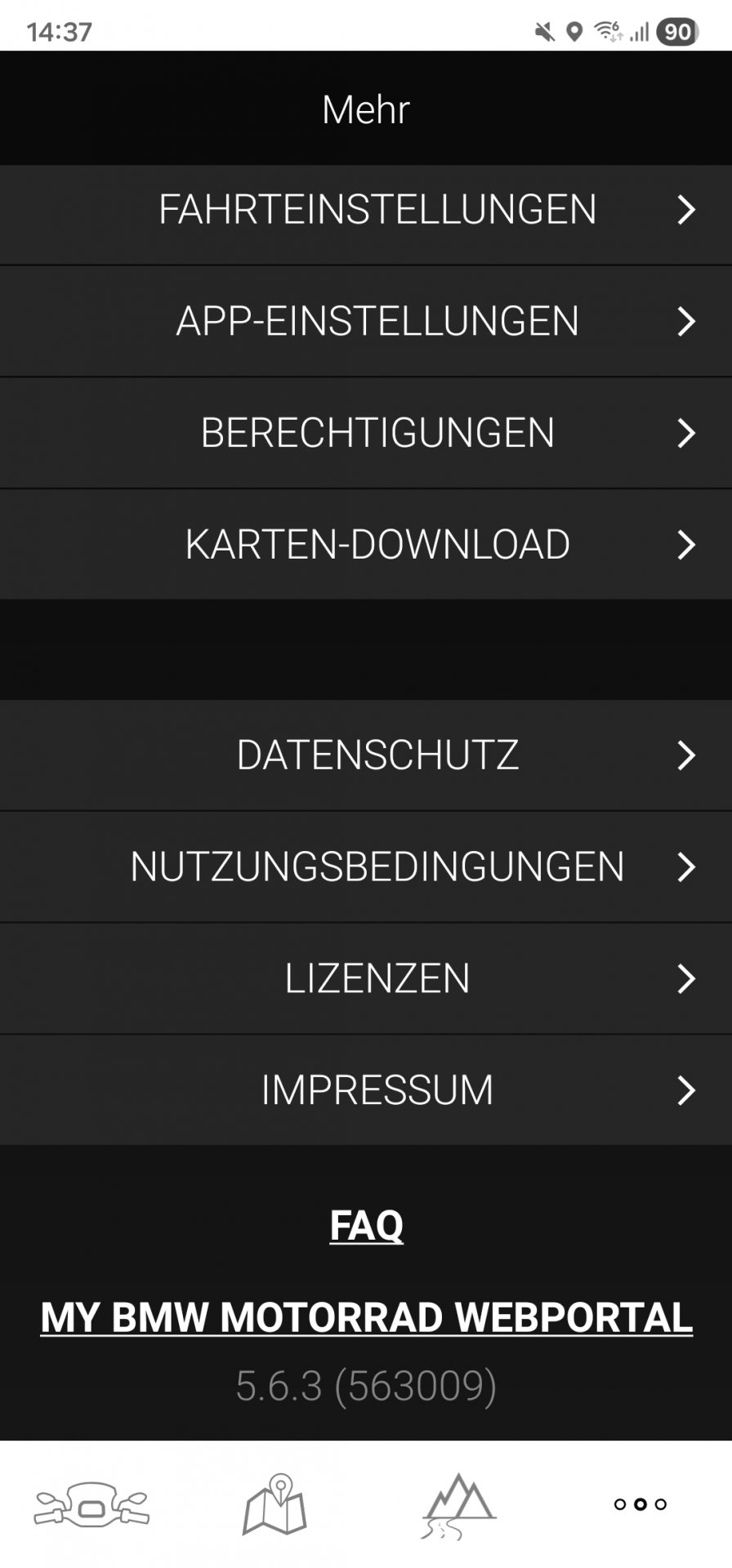Open the FAQ link
The width and height of the screenshot is (732, 1568).
[366, 1225]
